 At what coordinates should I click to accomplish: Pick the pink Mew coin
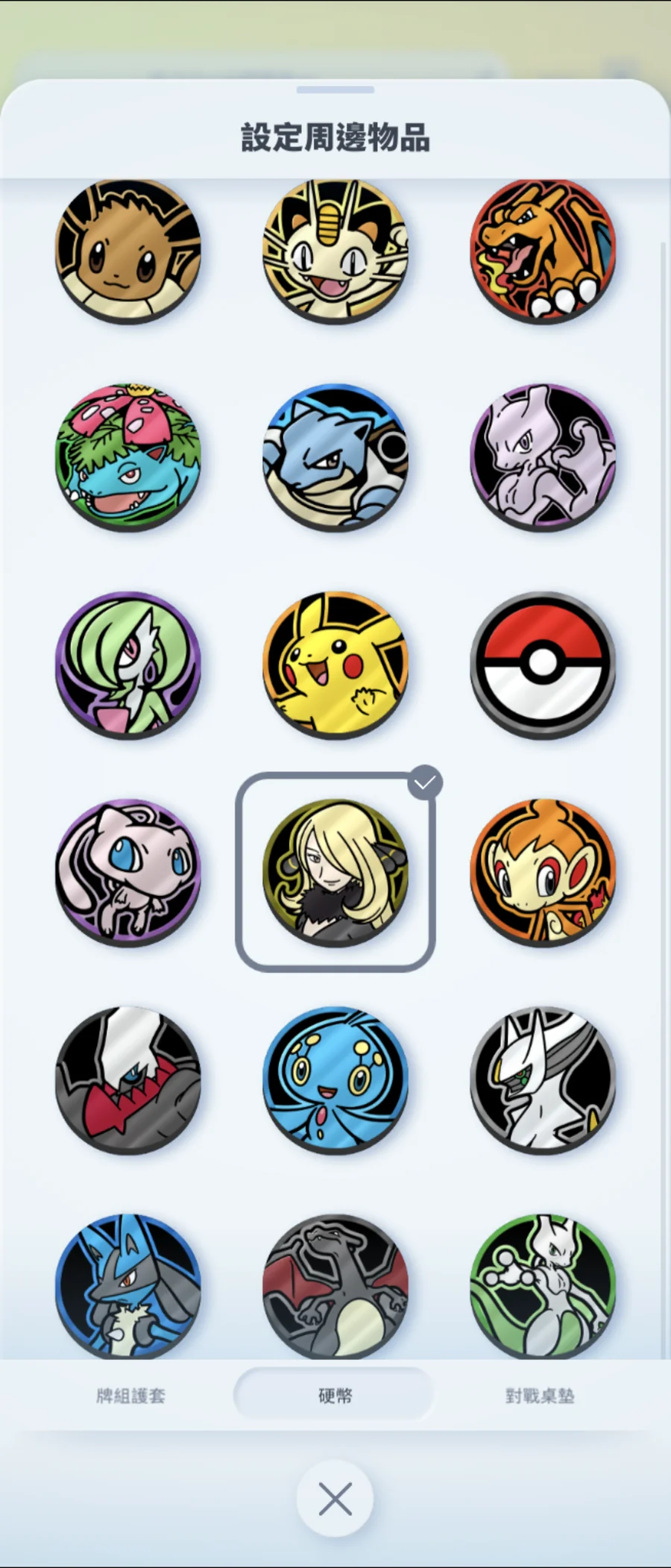(128, 871)
